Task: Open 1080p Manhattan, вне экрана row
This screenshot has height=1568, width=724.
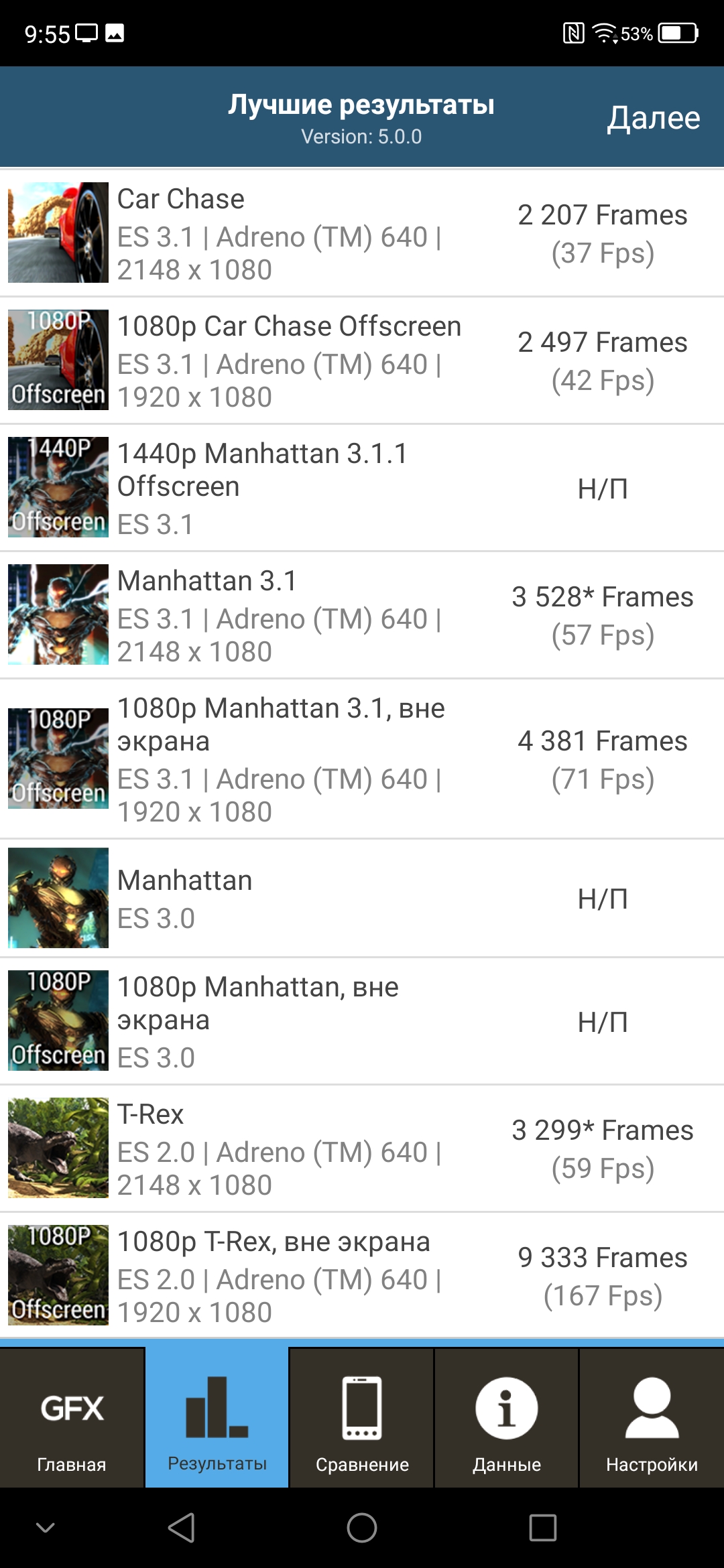Action: coord(362,1021)
